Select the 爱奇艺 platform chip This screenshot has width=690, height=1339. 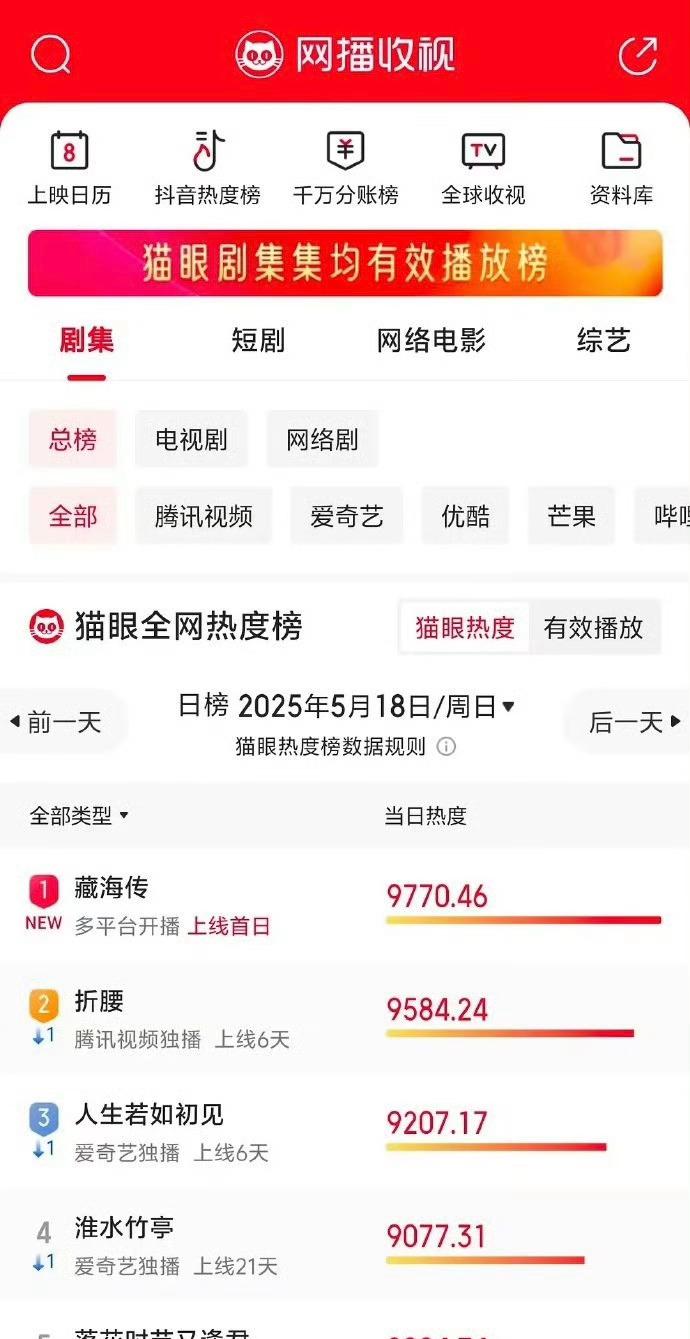(x=346, y=516)
